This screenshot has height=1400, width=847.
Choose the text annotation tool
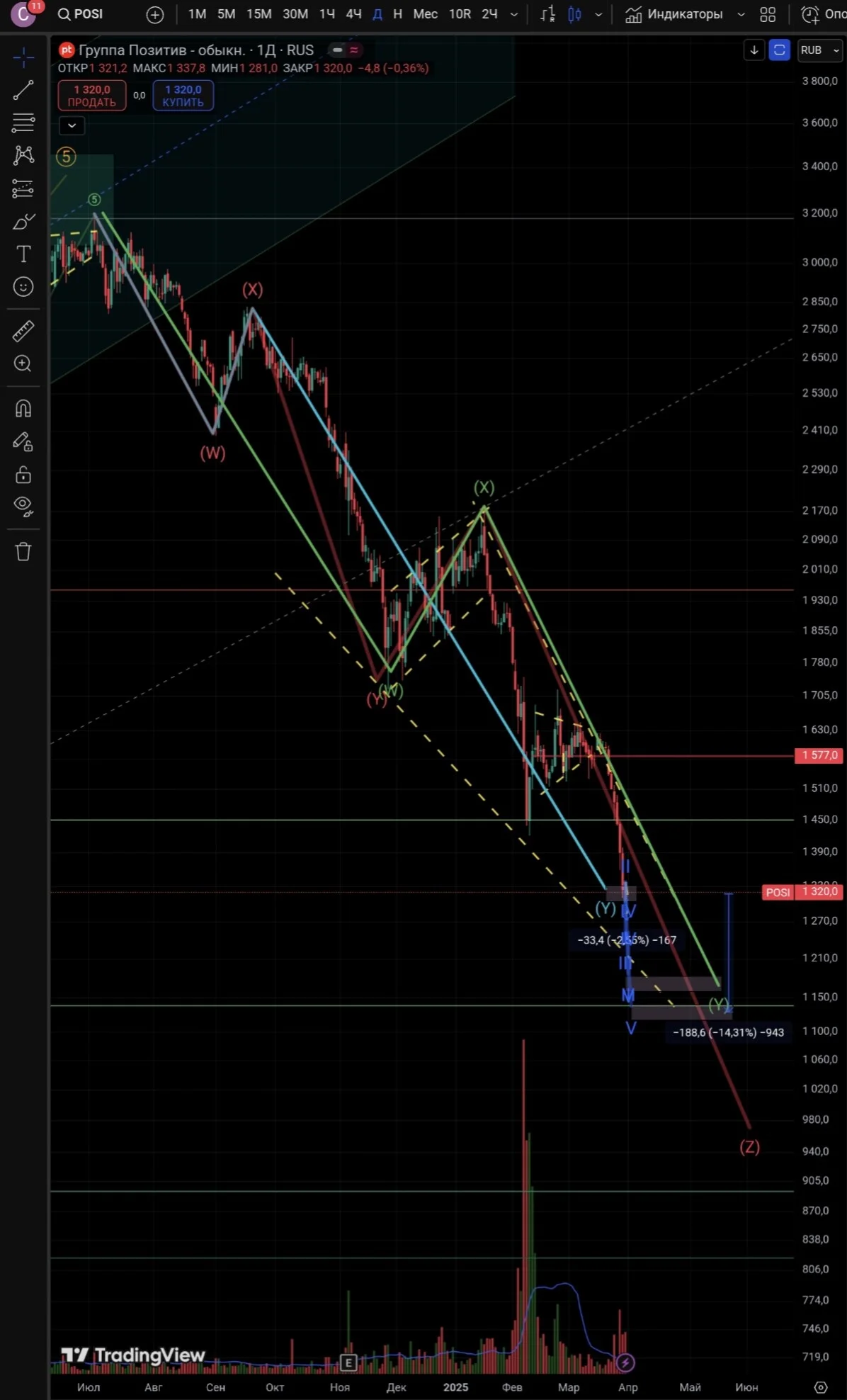[x=23, y=254]
